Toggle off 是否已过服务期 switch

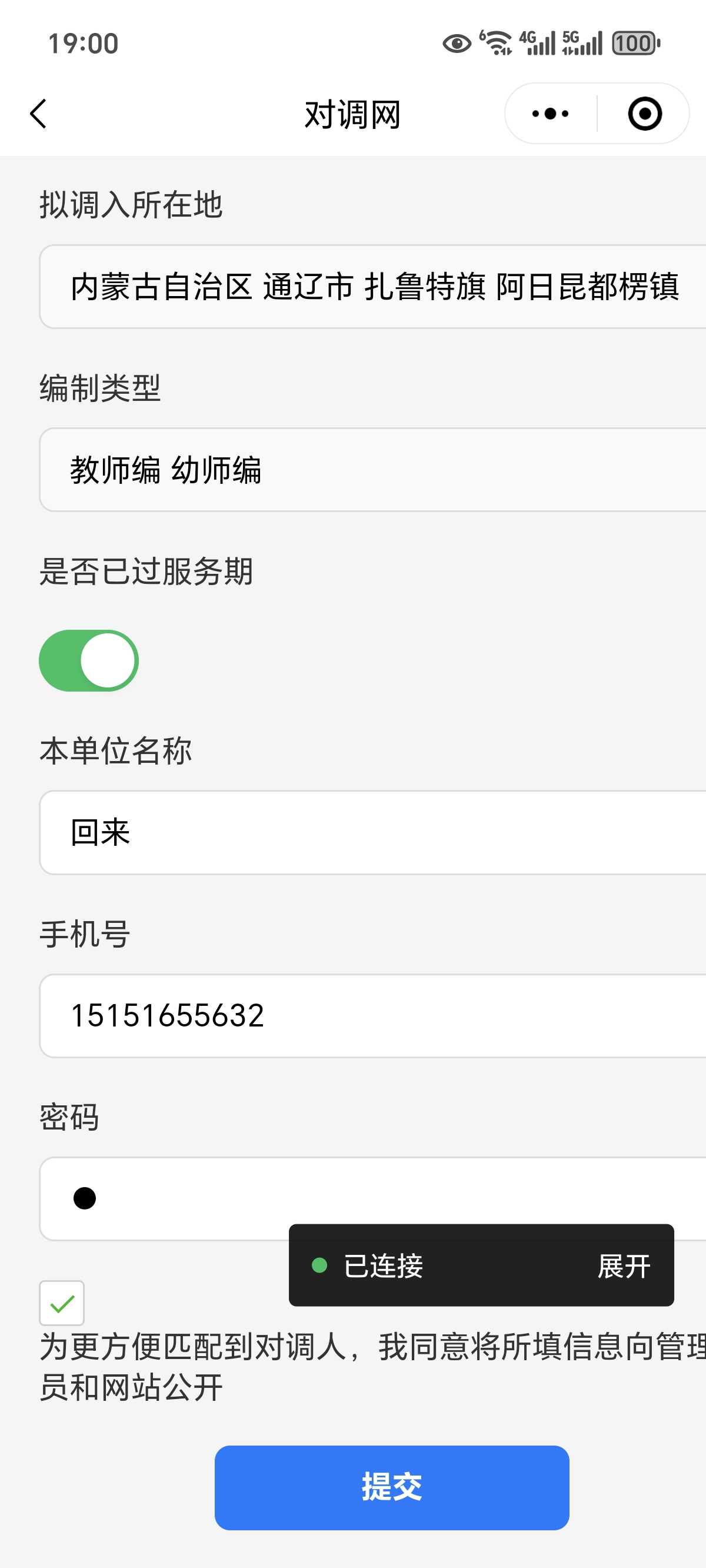point(89,660)
